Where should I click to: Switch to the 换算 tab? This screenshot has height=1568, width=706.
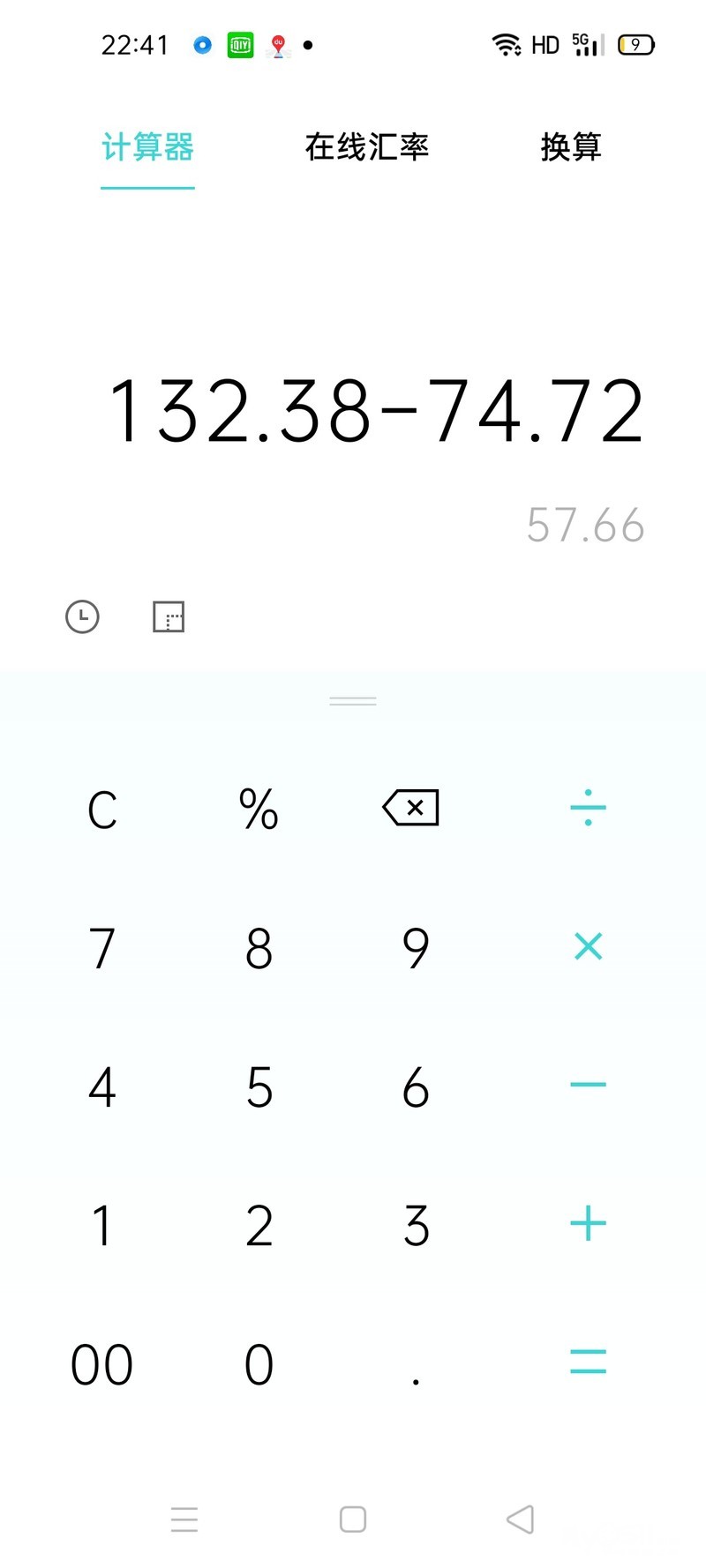[x=571, y=146]
